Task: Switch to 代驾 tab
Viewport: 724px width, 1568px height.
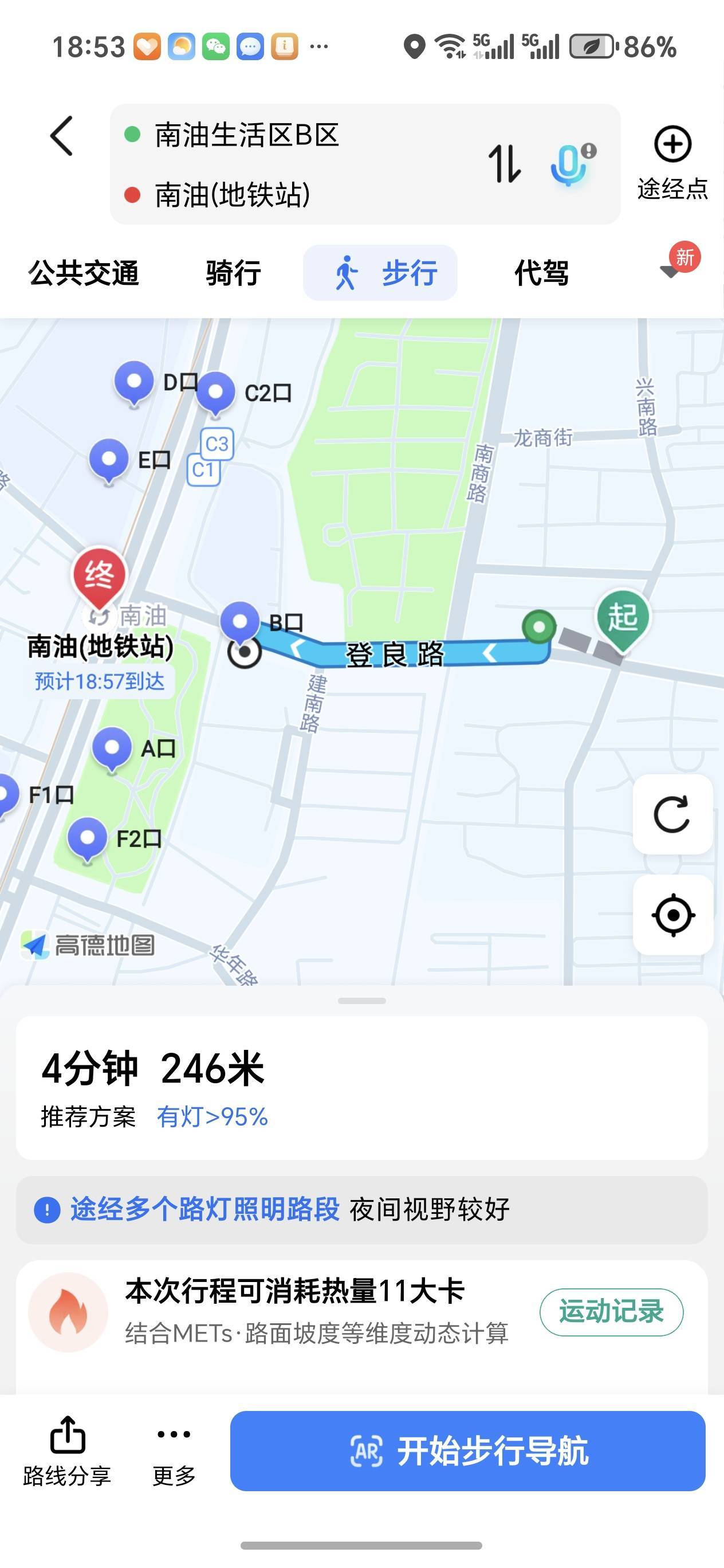Action: pyautogui.click(x=541, y=273)
